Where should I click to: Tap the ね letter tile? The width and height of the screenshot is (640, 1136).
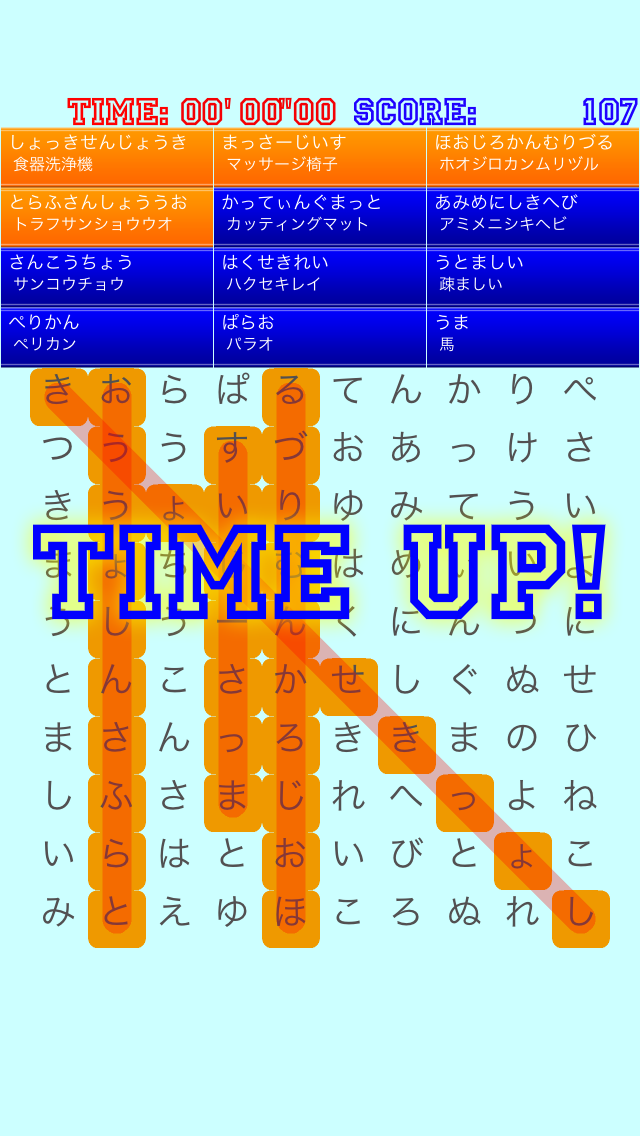[580, 796]
